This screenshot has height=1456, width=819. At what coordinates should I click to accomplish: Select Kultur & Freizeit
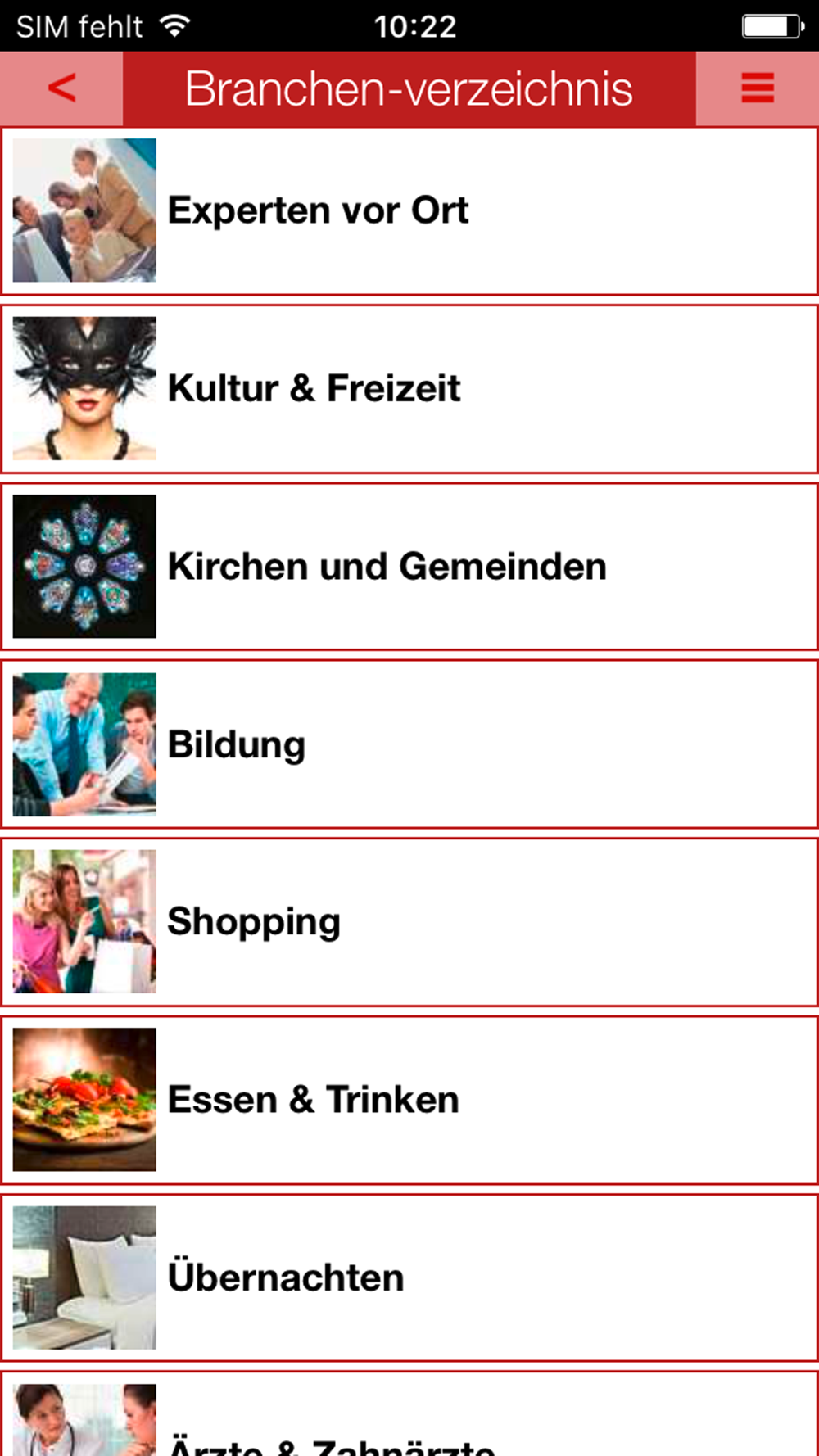coord(409,389)
